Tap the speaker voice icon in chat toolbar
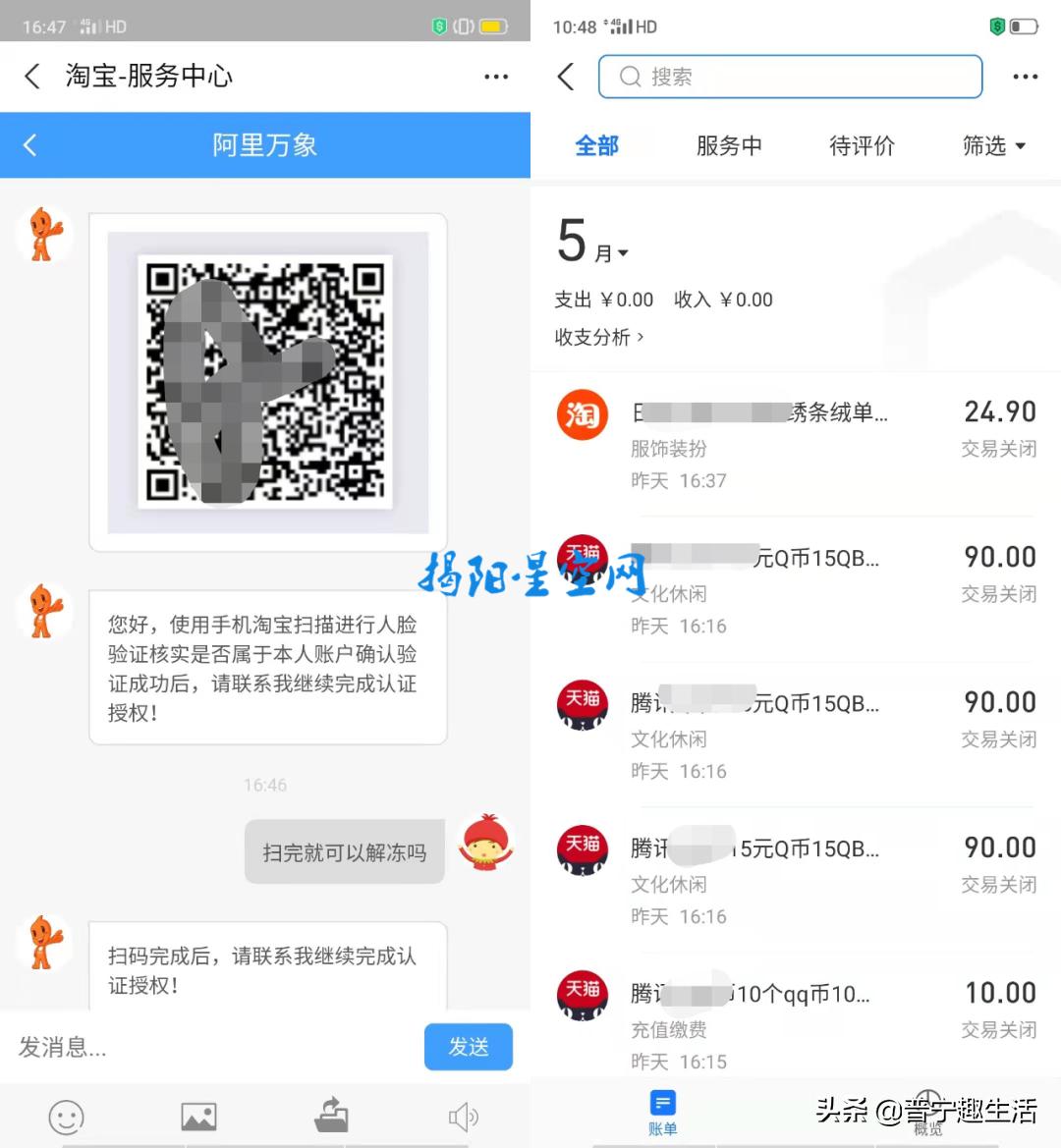The image size is (1061, 1148). click(x=464, y=1117)
